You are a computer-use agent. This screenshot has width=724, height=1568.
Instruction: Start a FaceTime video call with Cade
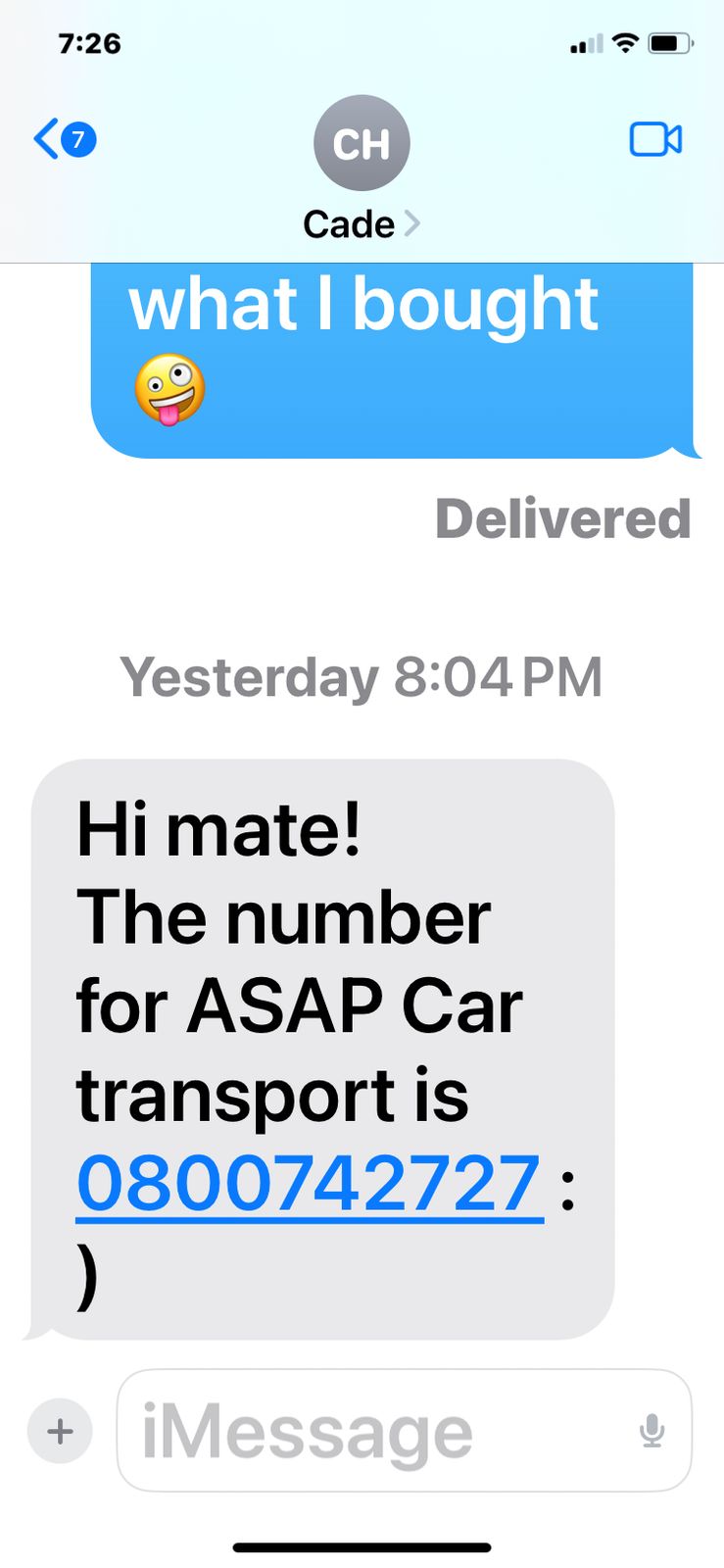coord(654,140)
